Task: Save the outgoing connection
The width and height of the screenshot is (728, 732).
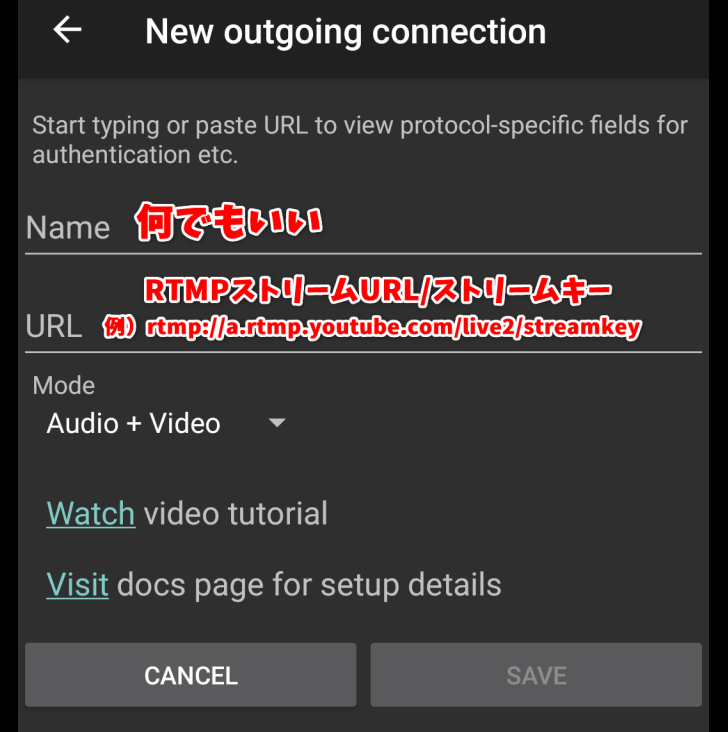Action: pos(536,675)
